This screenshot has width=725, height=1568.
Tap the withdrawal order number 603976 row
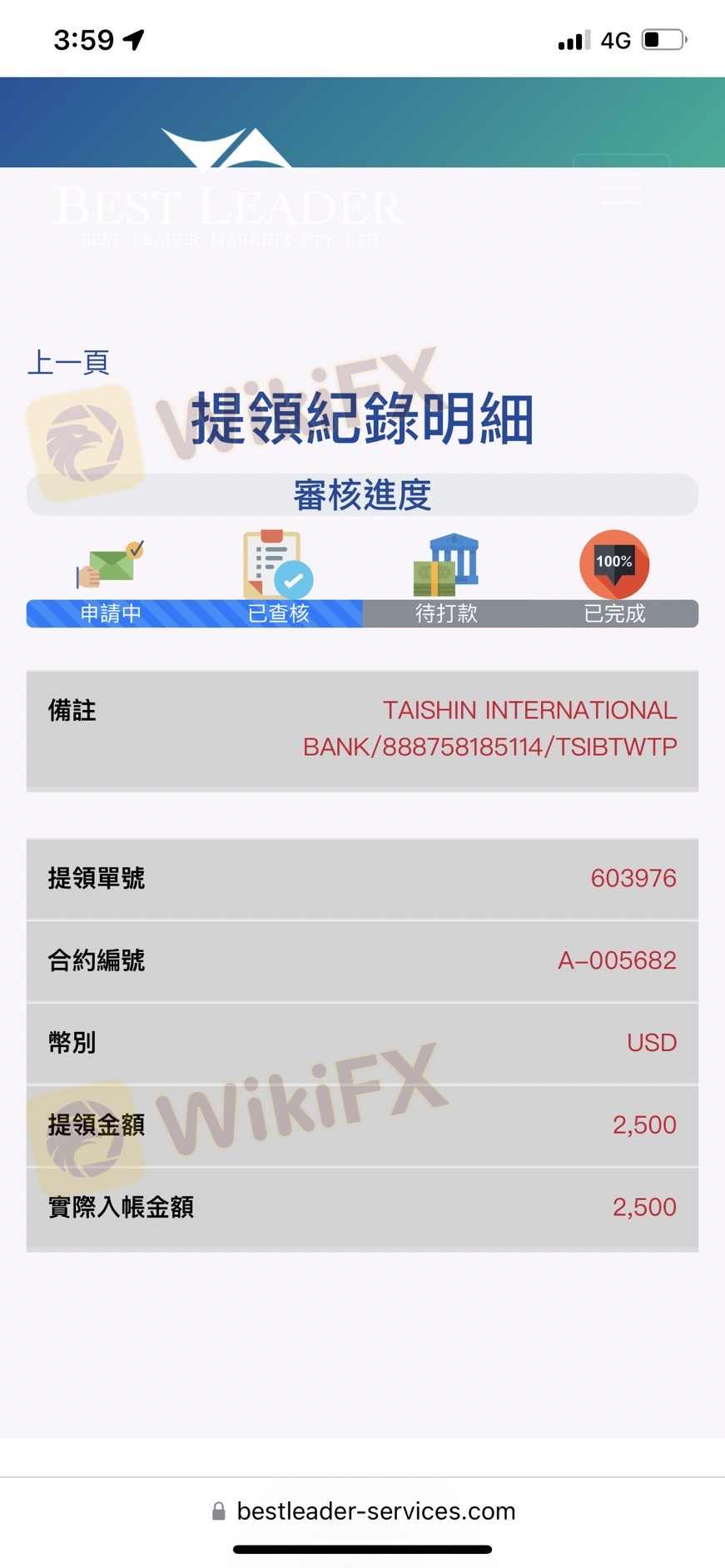pyautogui.click(x=362, y=879)
